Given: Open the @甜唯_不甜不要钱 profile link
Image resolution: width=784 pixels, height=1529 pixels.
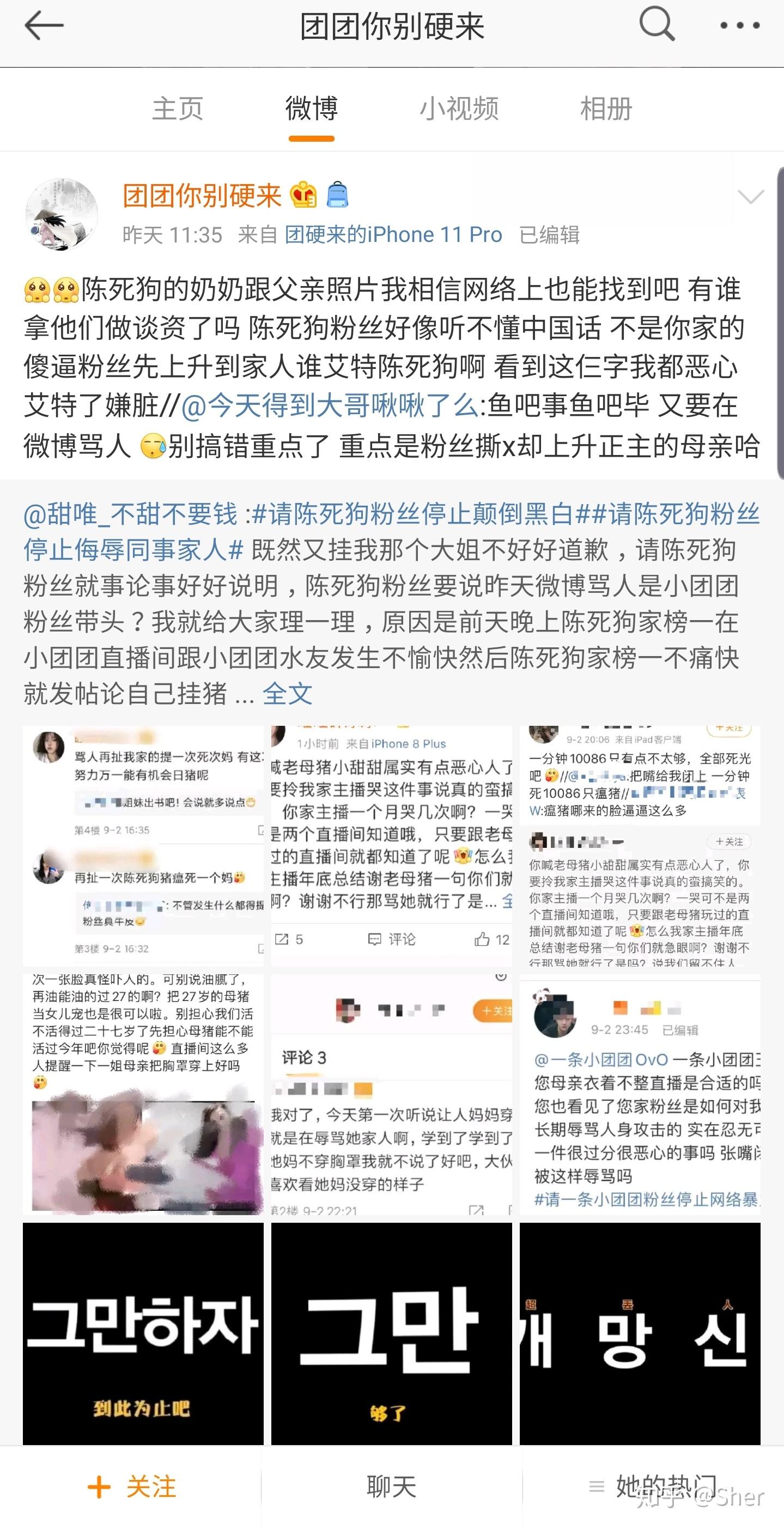Looking at the screenshot, I should [x=131, y=514].
